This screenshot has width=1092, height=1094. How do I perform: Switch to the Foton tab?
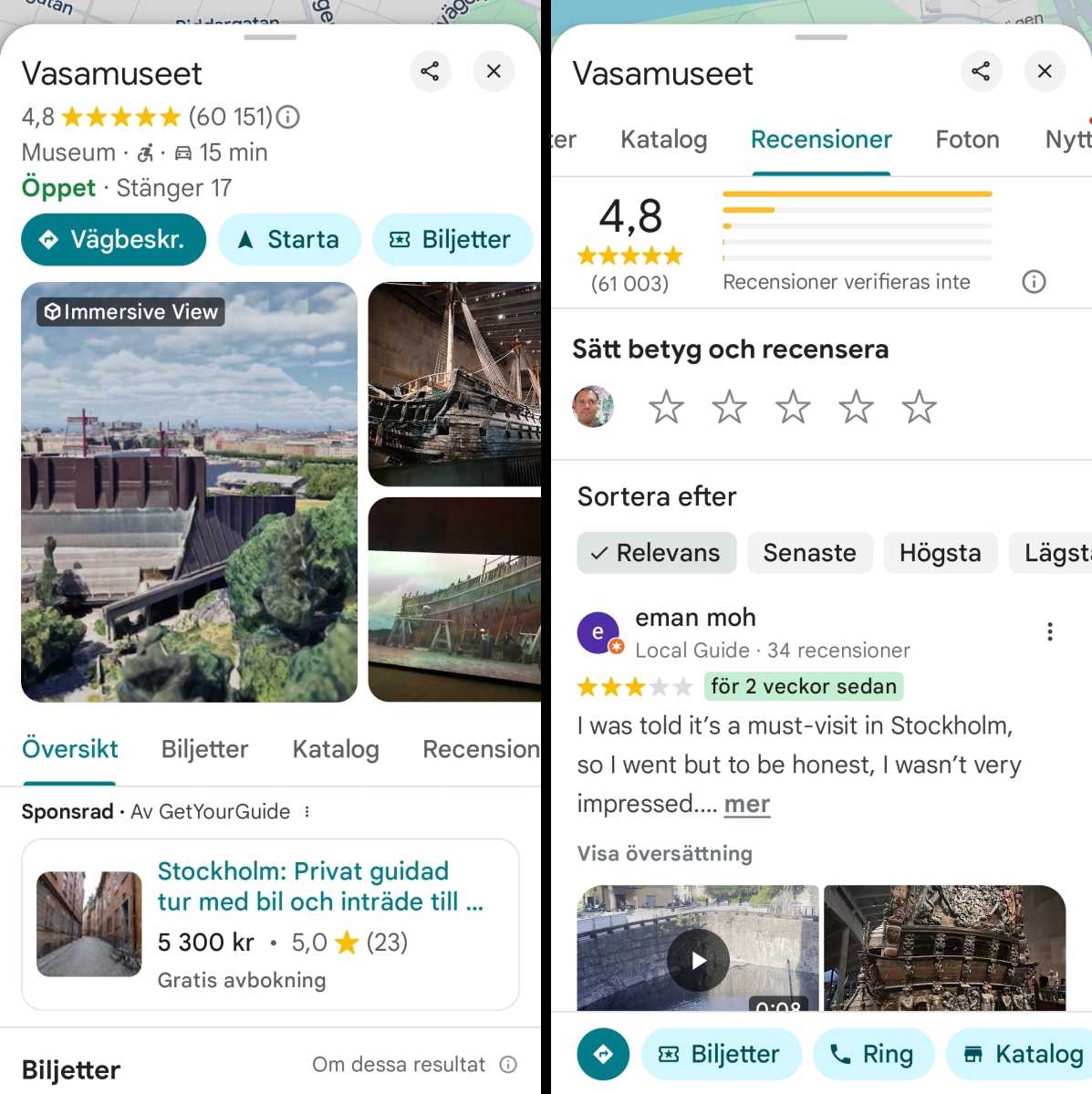[967, 140]
